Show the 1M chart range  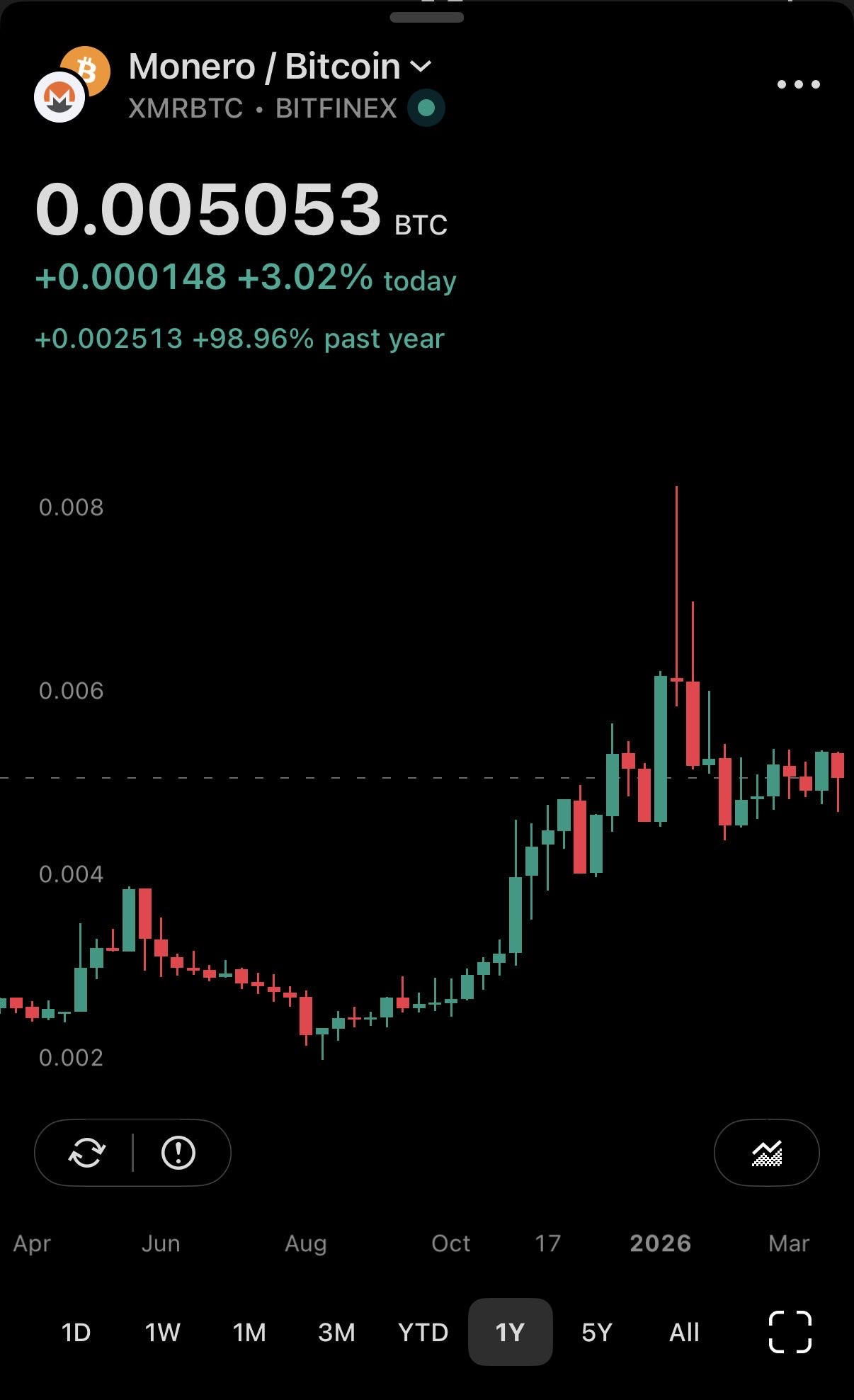(x=249, y=1333)
